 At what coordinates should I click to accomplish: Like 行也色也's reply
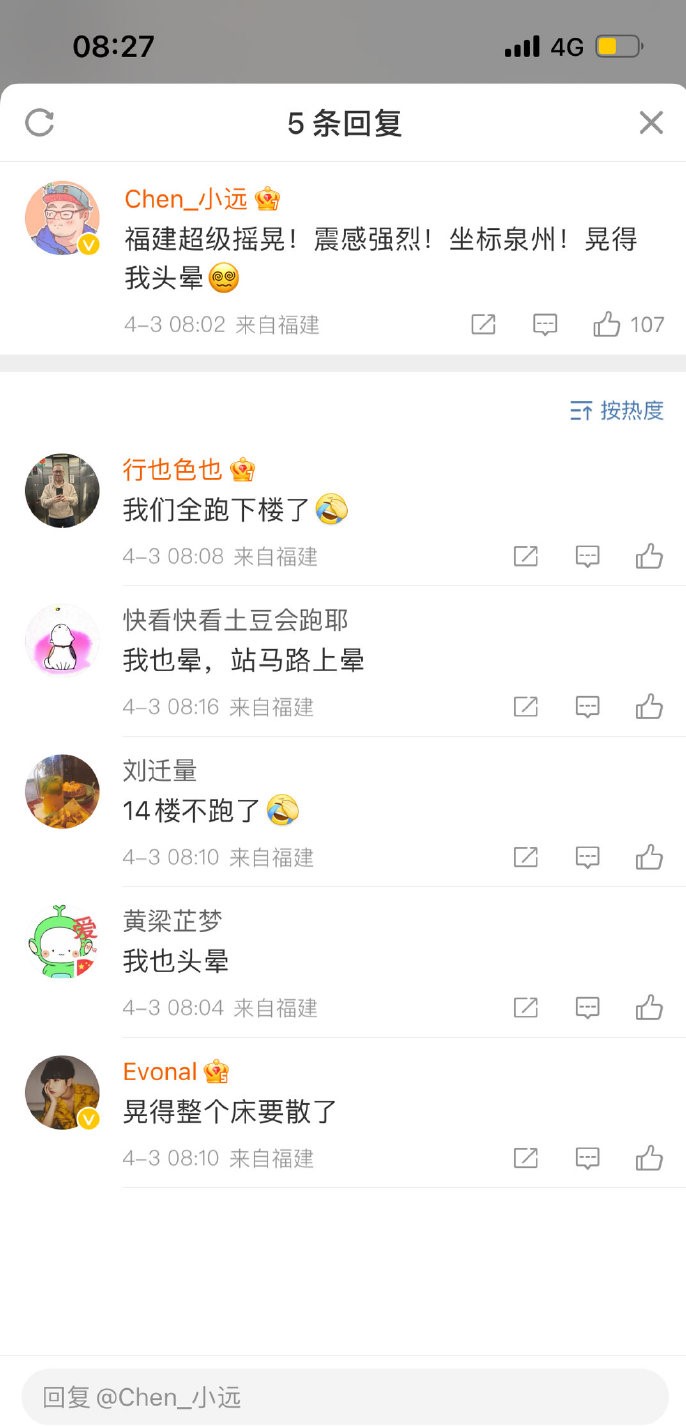click(649, 557)
